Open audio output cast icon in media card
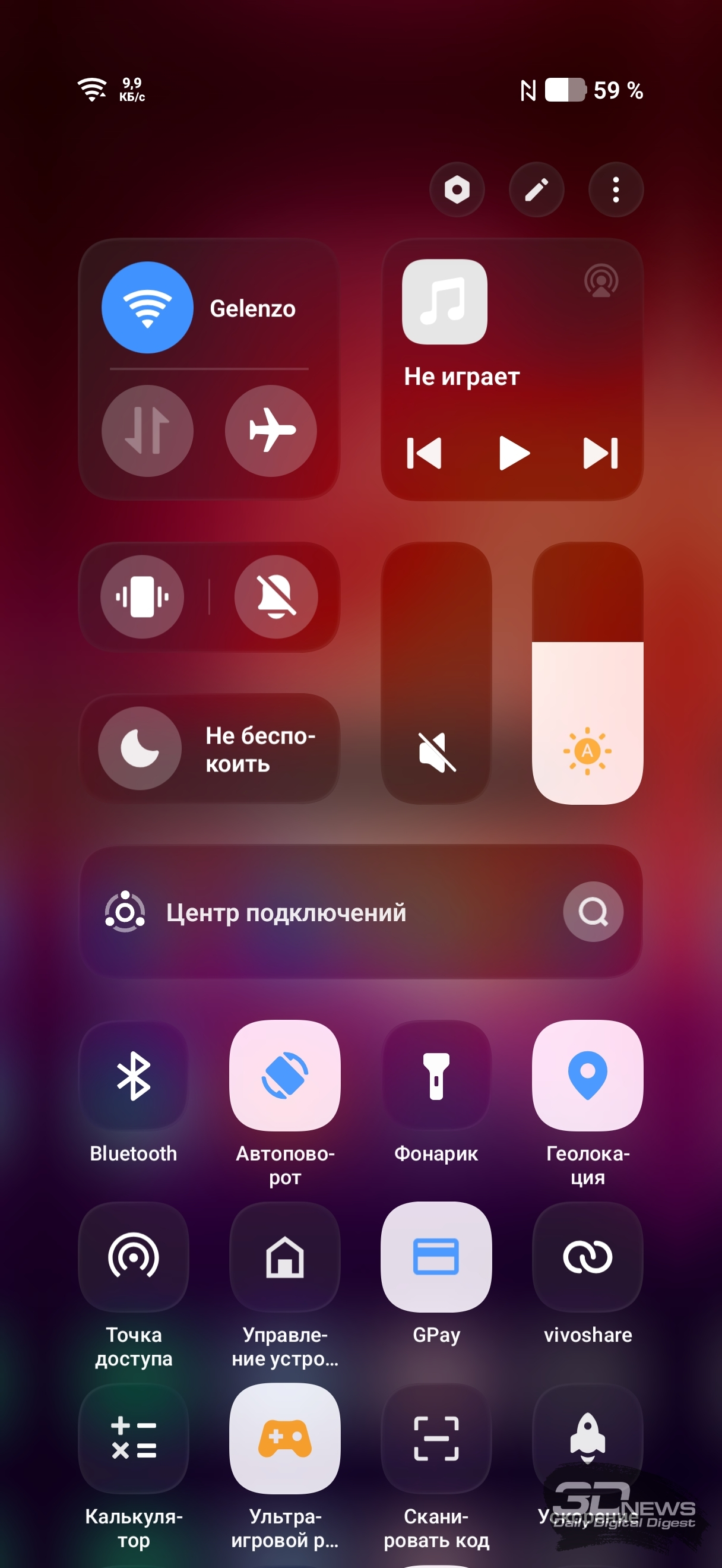This screenshot has height=1568, width=722. click(x=601, y=281)
